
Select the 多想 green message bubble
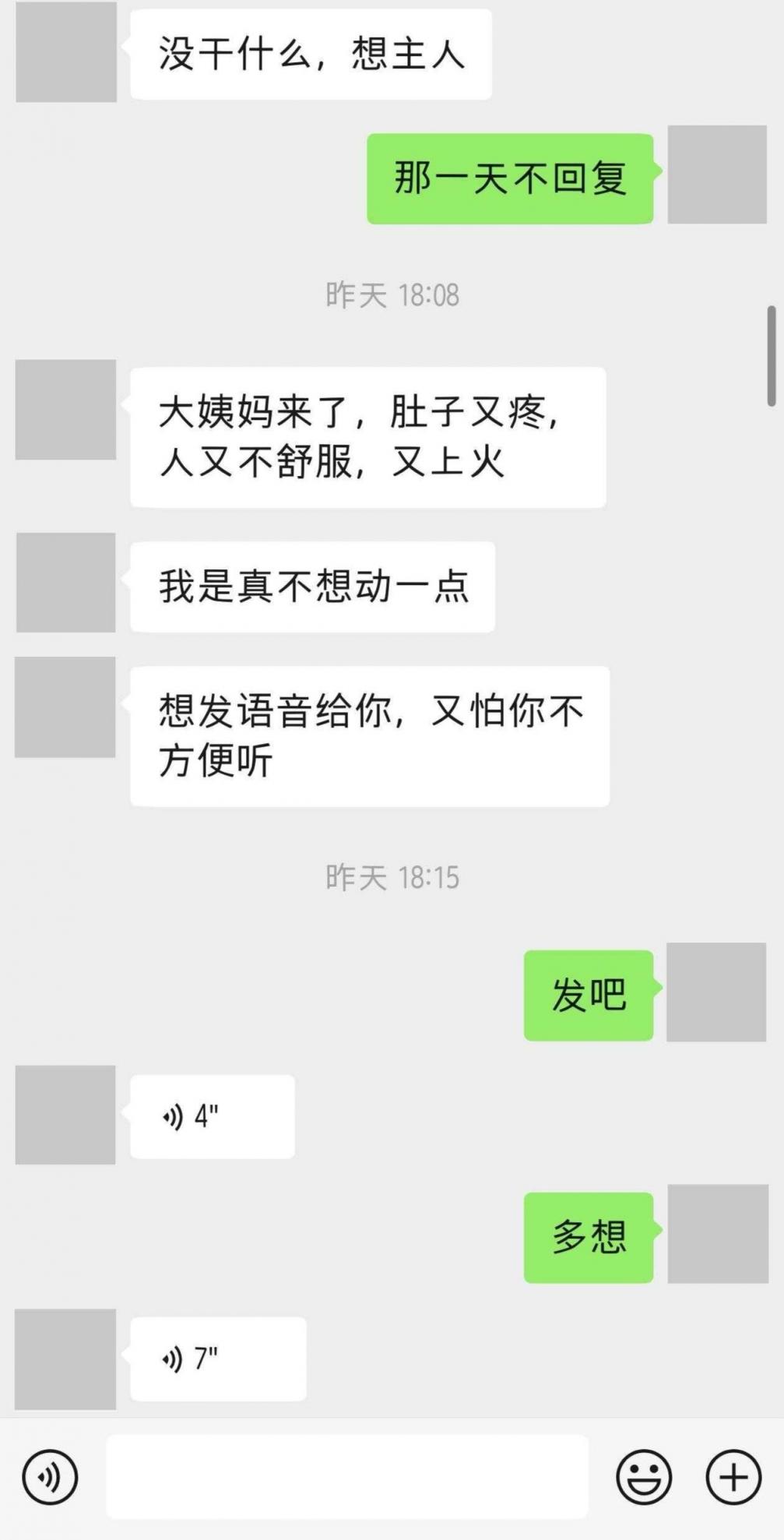coord(588,1235)
